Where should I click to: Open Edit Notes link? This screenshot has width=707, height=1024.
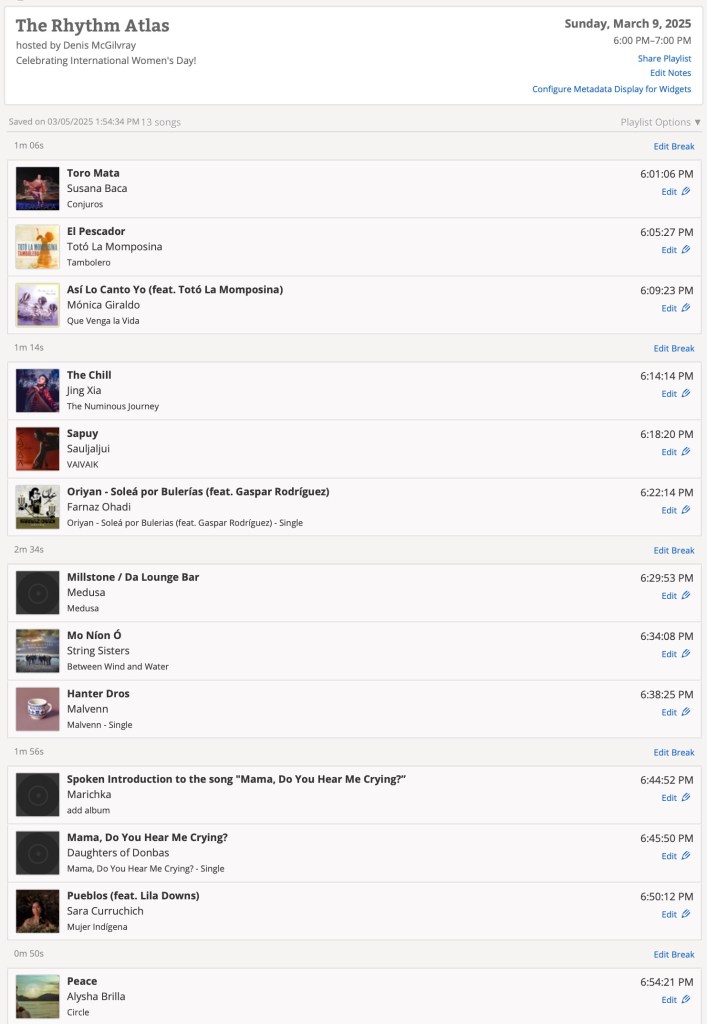click(x=670, y=73)
